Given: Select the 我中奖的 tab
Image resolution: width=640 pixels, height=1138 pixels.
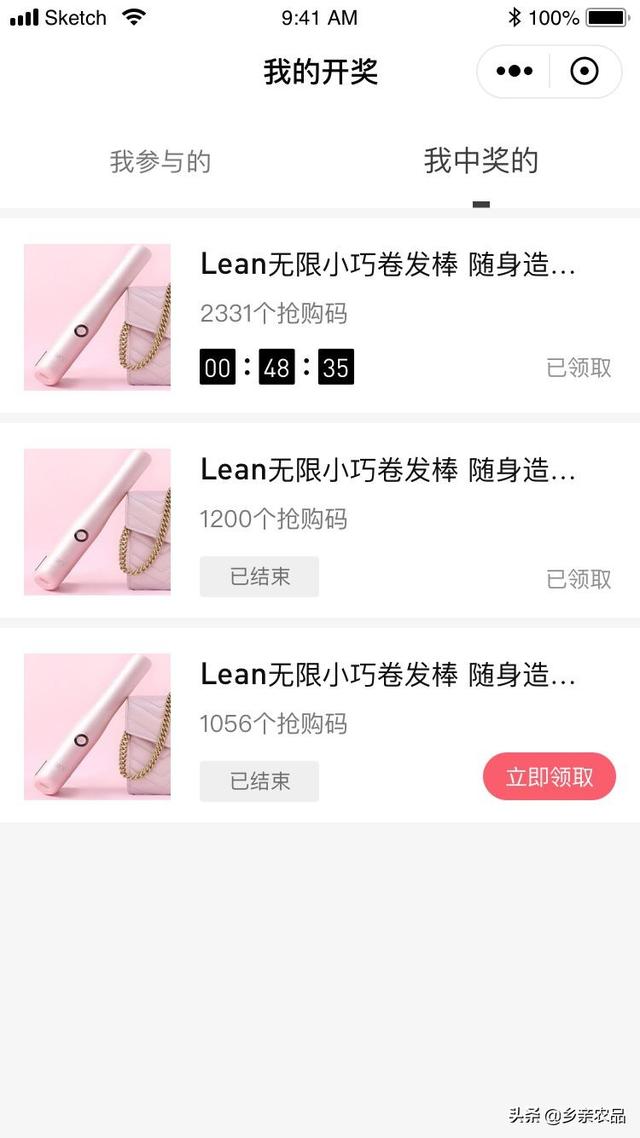Looking at the screenshot, I should 481,161.
